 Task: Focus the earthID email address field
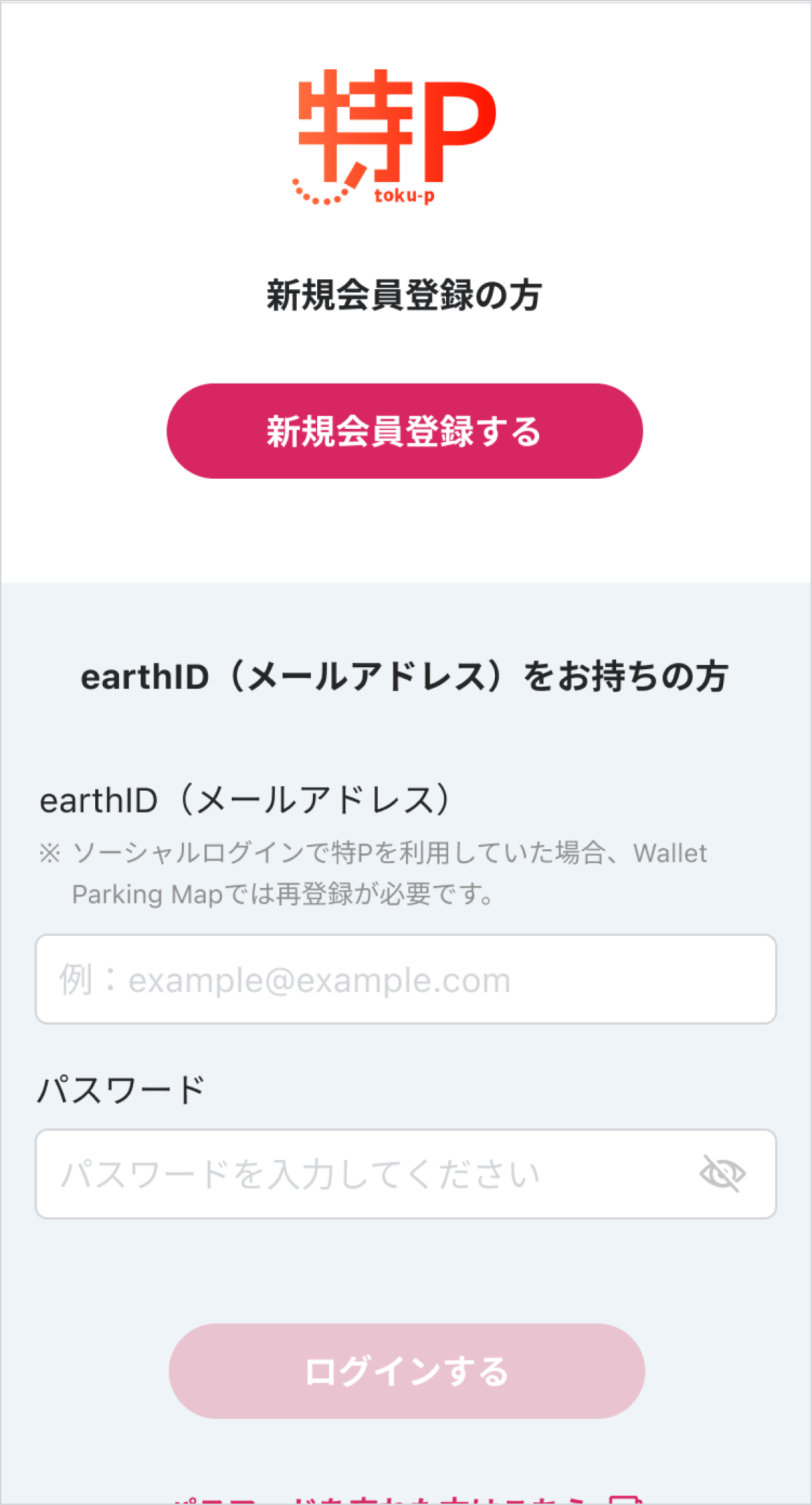click(x=405, y=979)
